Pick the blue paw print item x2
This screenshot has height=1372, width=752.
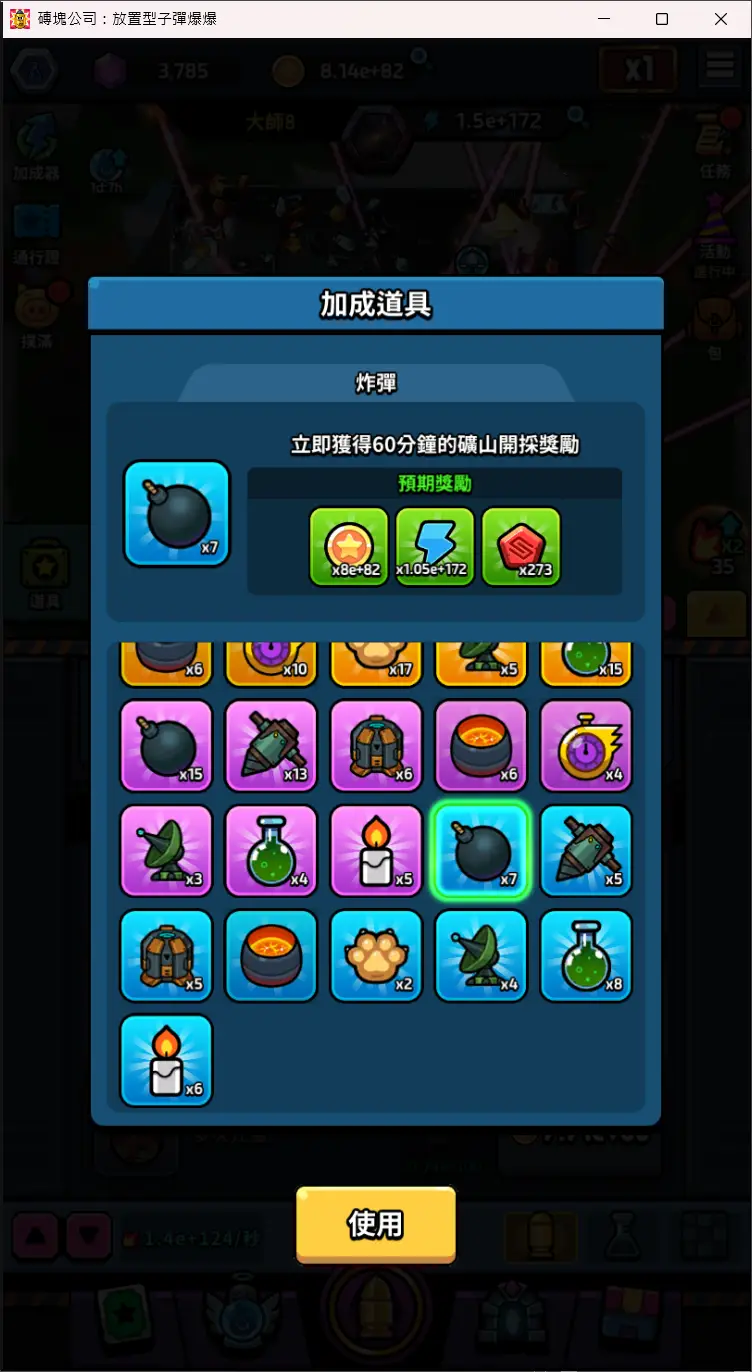[376, 956]
